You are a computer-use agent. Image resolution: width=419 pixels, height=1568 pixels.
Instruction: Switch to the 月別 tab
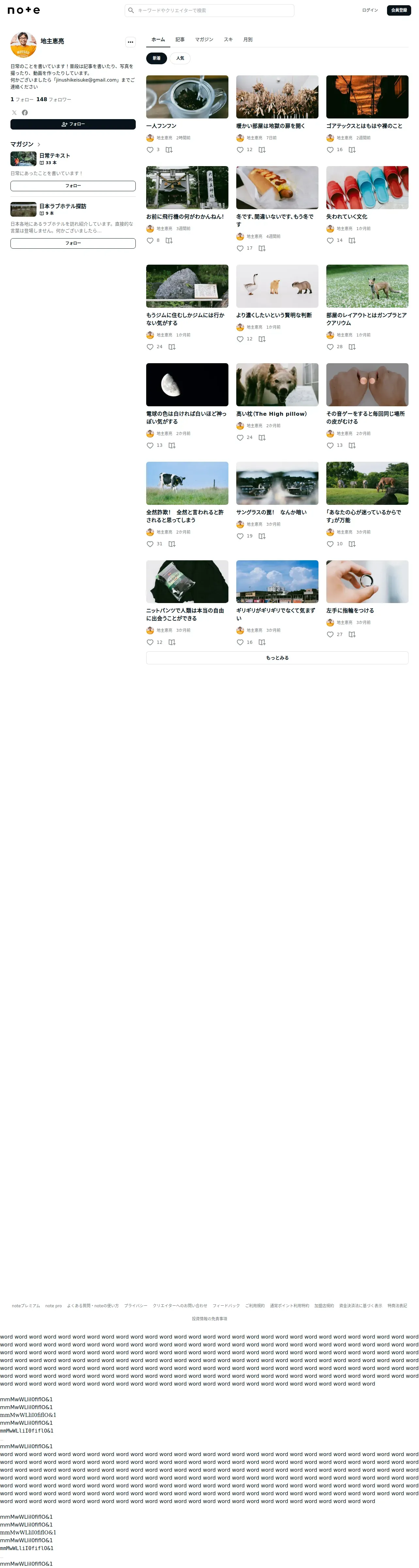pyautogui.click(x=248, y=39)
